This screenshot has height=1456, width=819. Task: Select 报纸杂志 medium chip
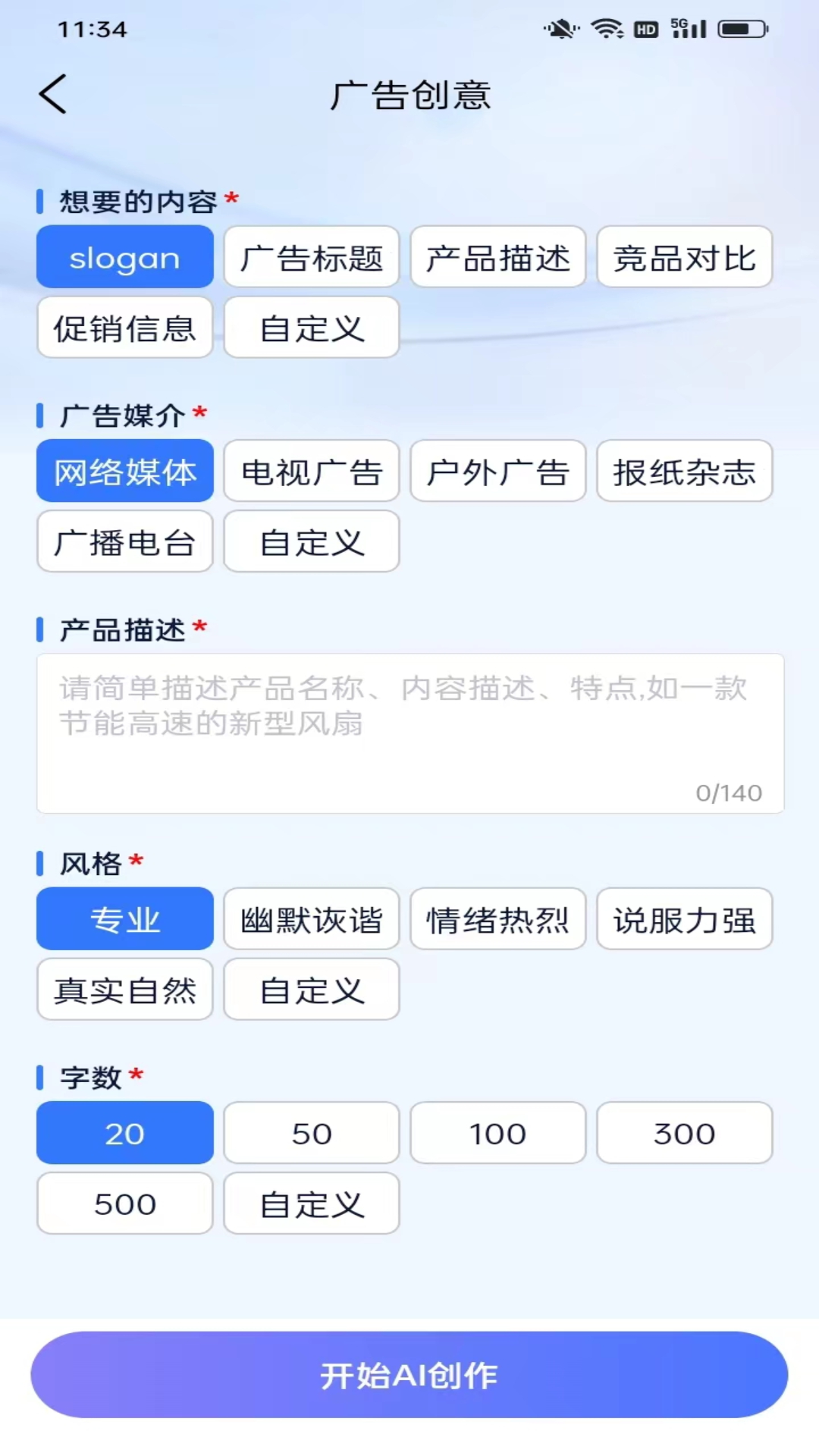685,471
